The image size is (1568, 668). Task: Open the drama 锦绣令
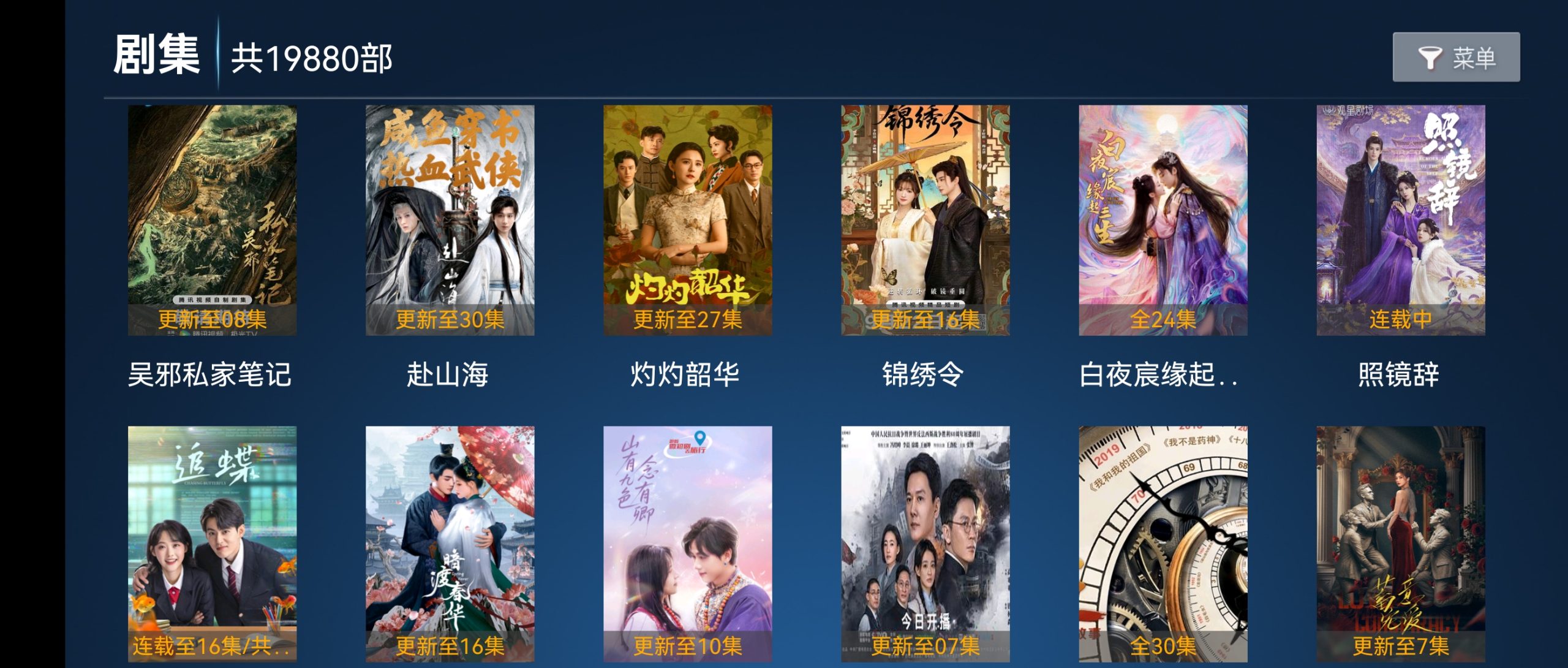pos(925,221)
